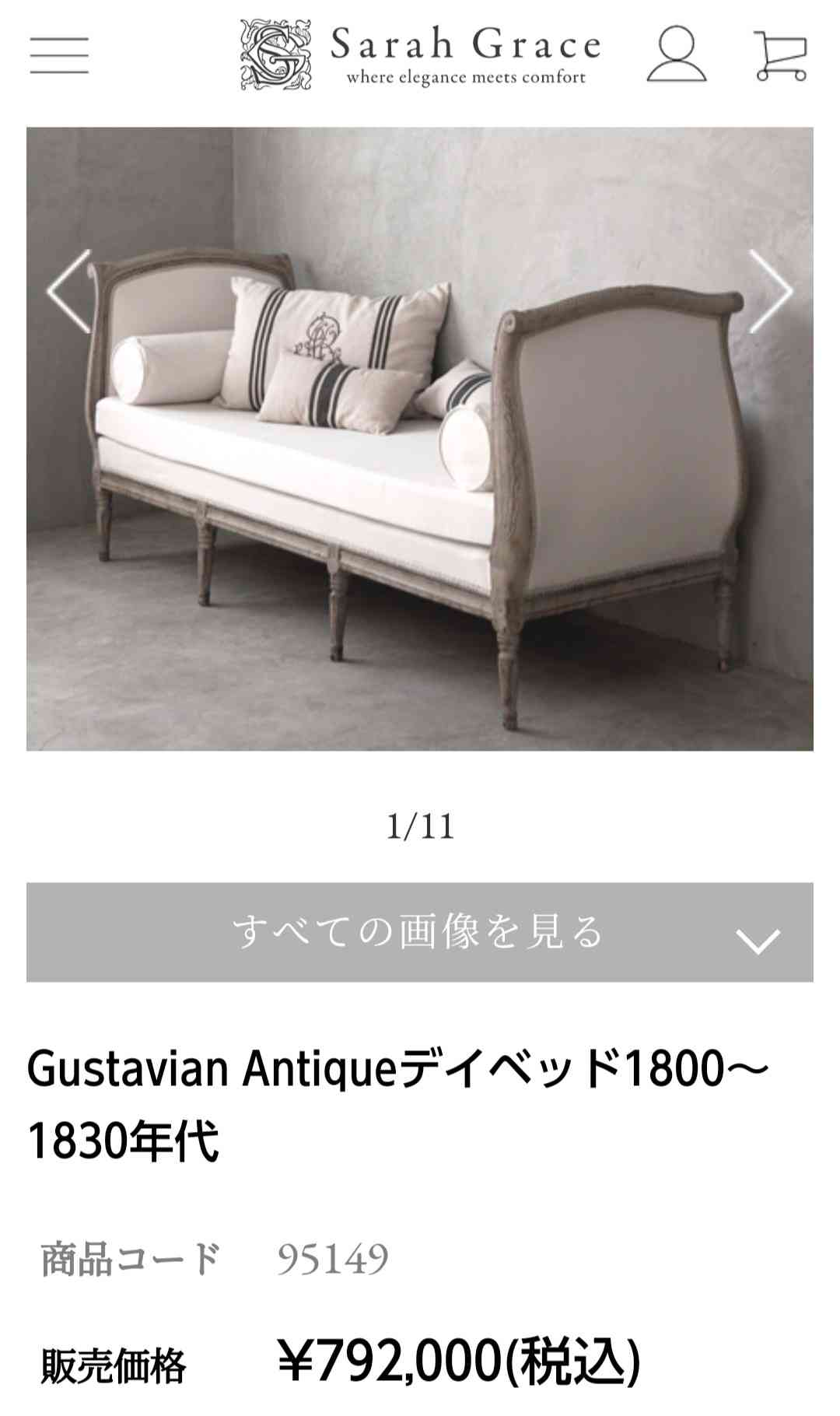840x1416 pixels.
Task: Open the account profile icon
Action: pos(677,54)
